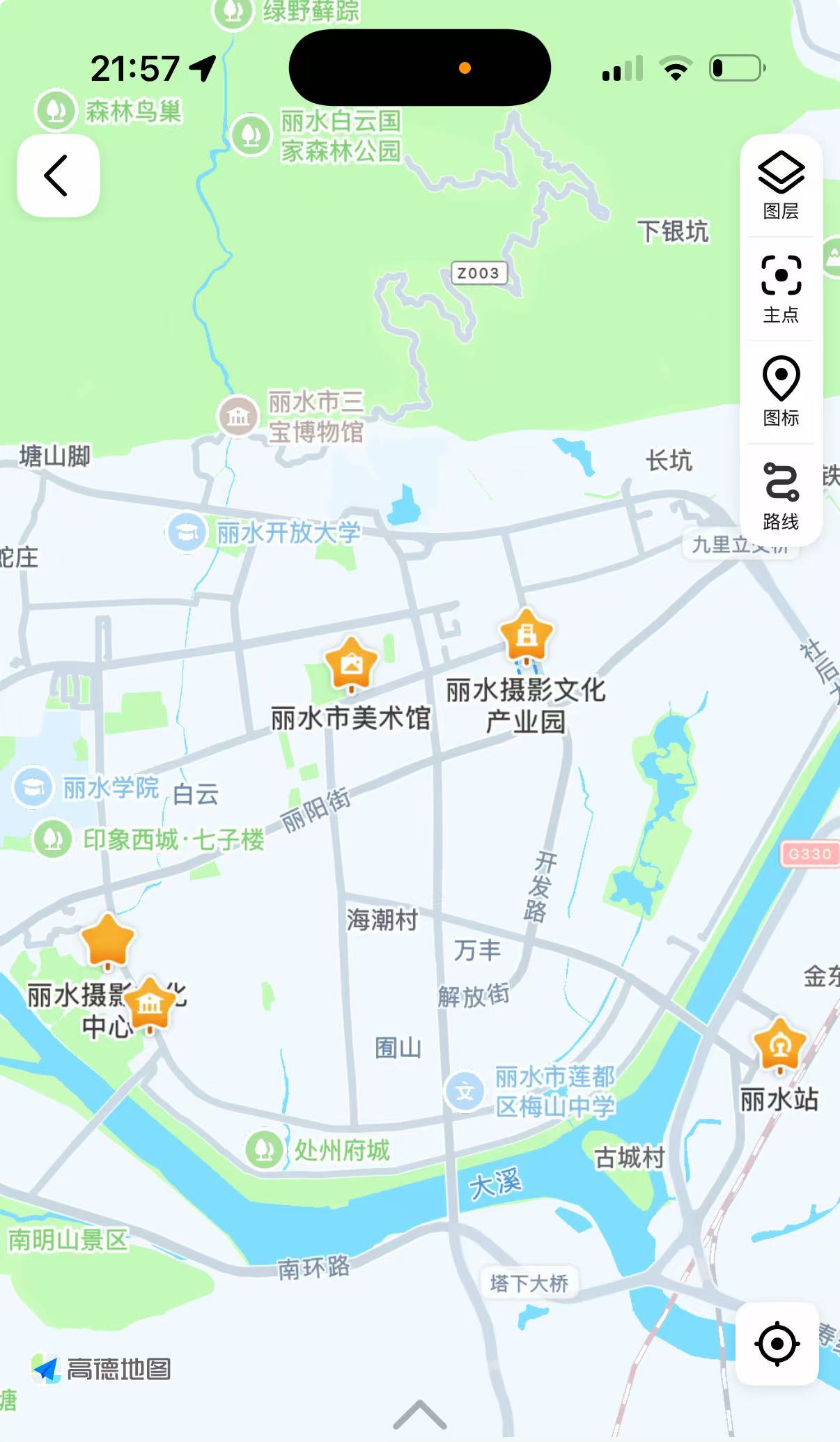Select the 丽水摄影文化产业园 star marker
The image size is (840, 1442).
tap(527, 635)
